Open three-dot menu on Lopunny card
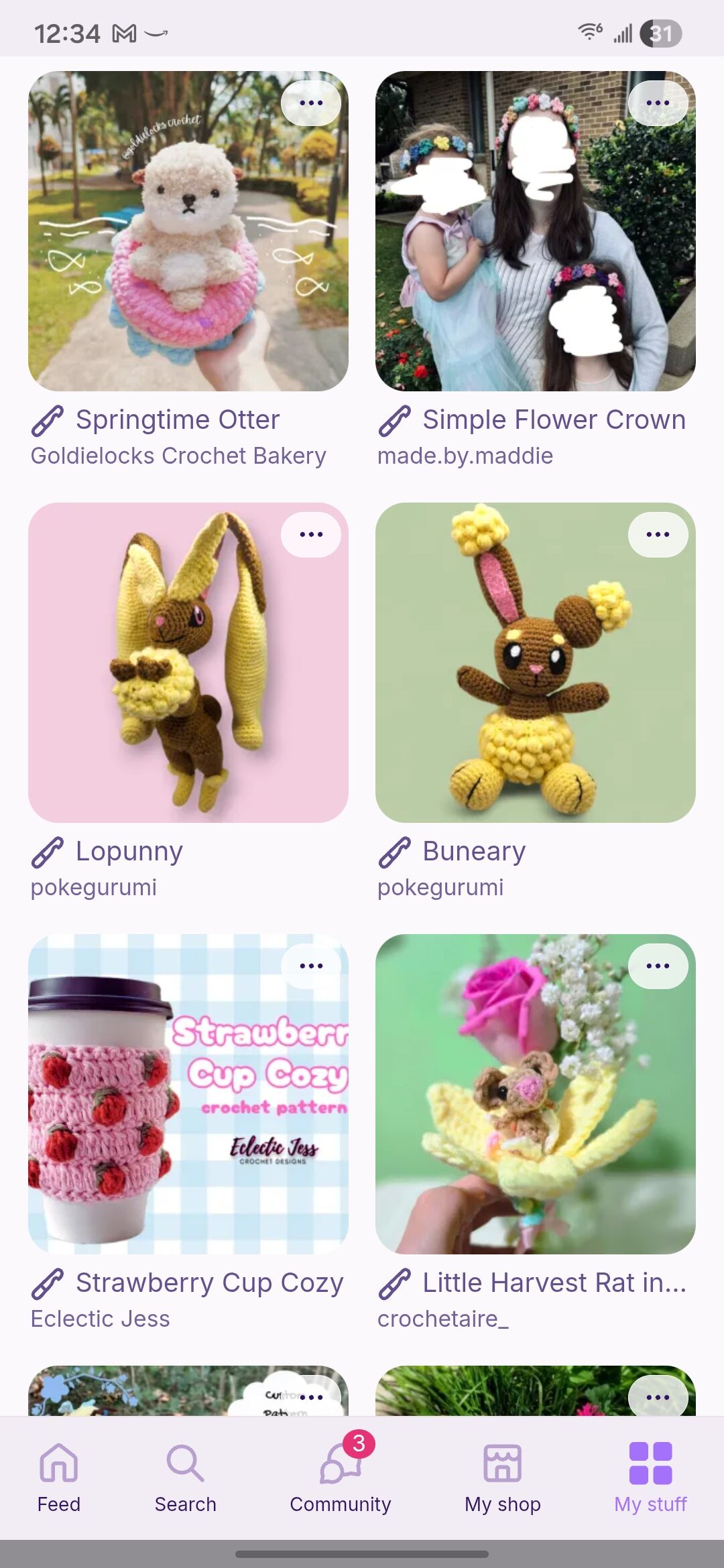 311,535
